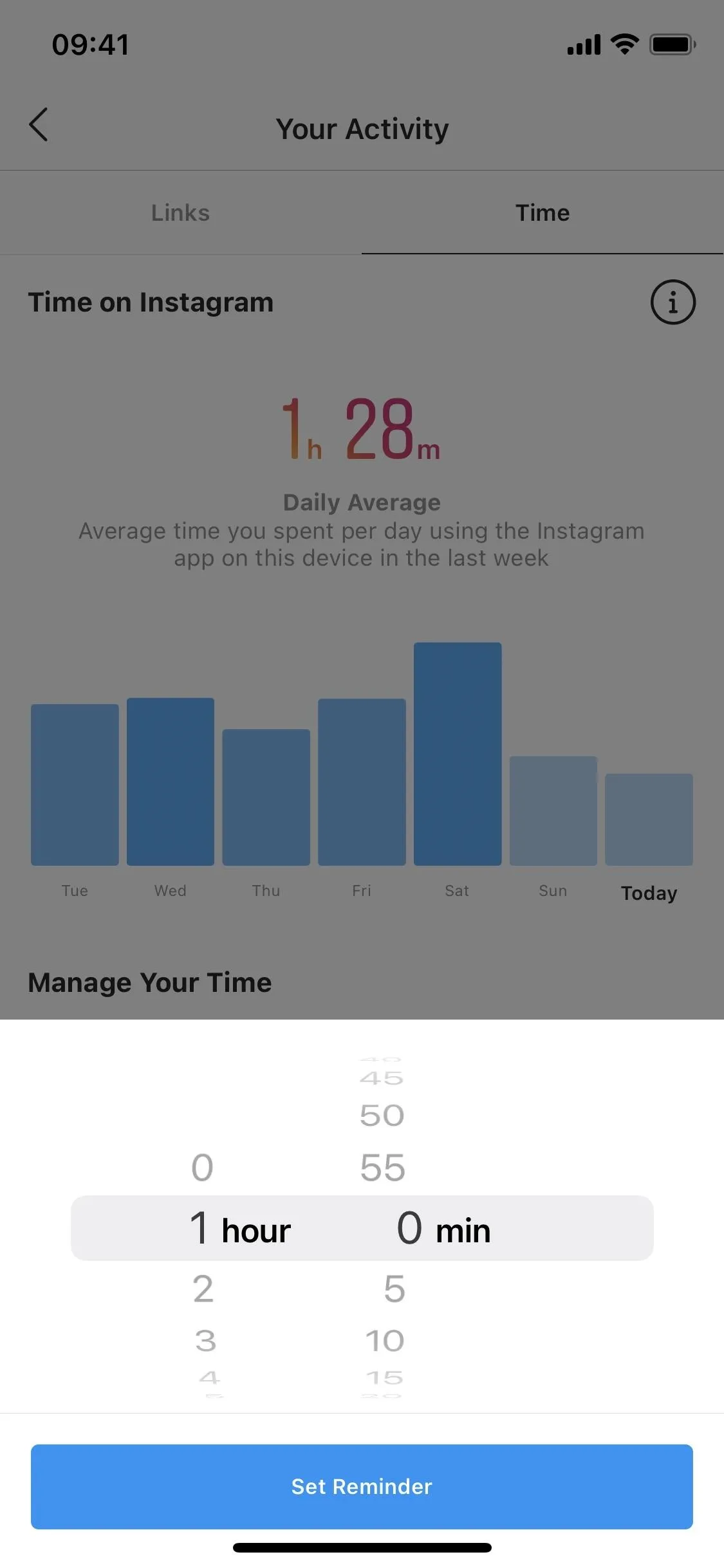The width and height of the screenshot is (724, 1568).
Task: Open the info icon for Time on Instagram
Action: coord(673,302)
